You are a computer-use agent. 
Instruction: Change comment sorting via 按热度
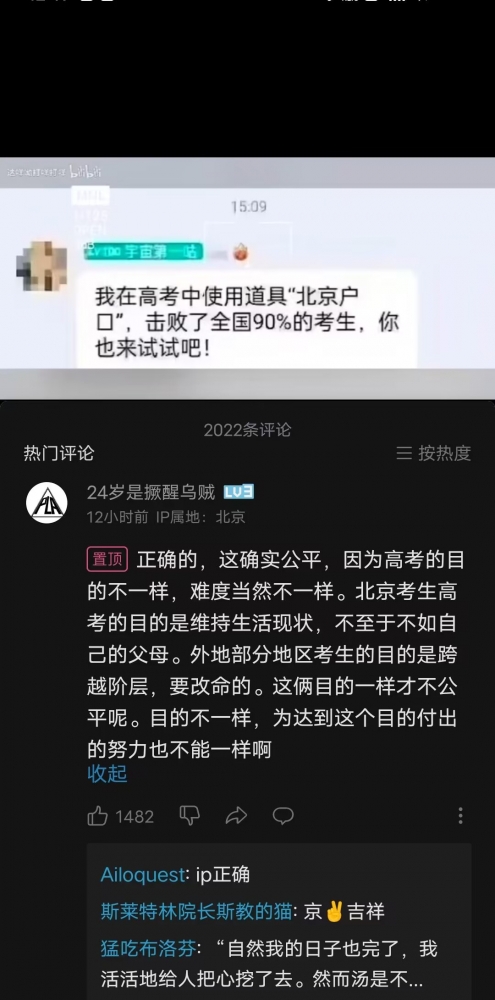(434, 453)
